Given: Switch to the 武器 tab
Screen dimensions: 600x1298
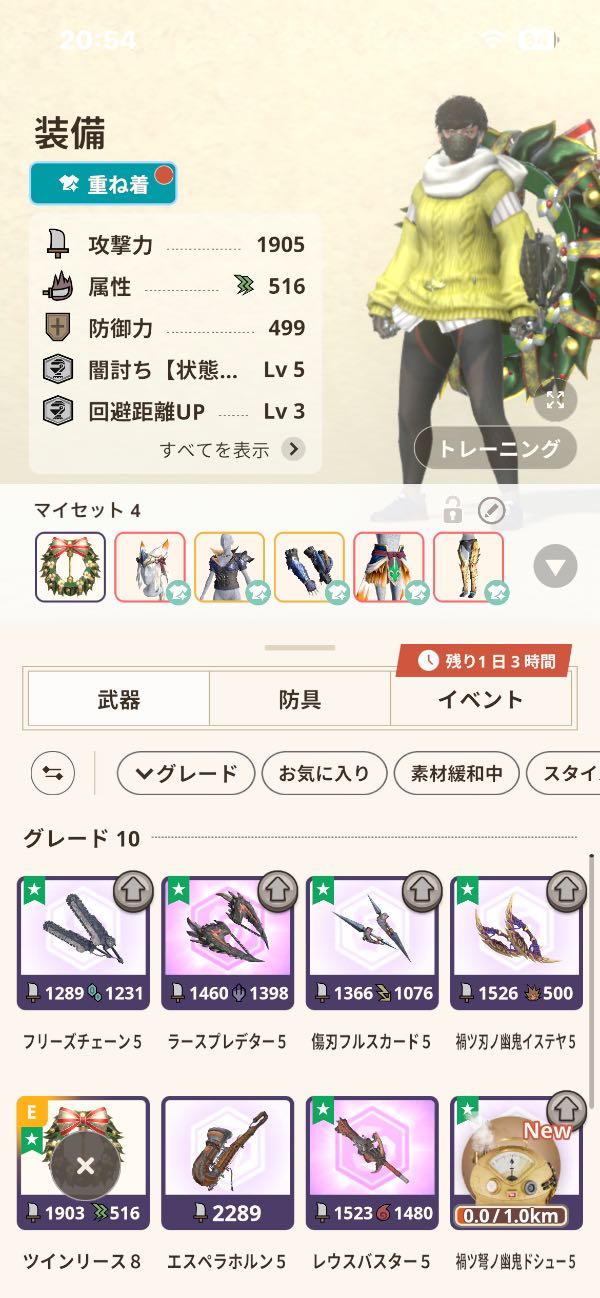Looking at the screenshot, I should [118, 699].
